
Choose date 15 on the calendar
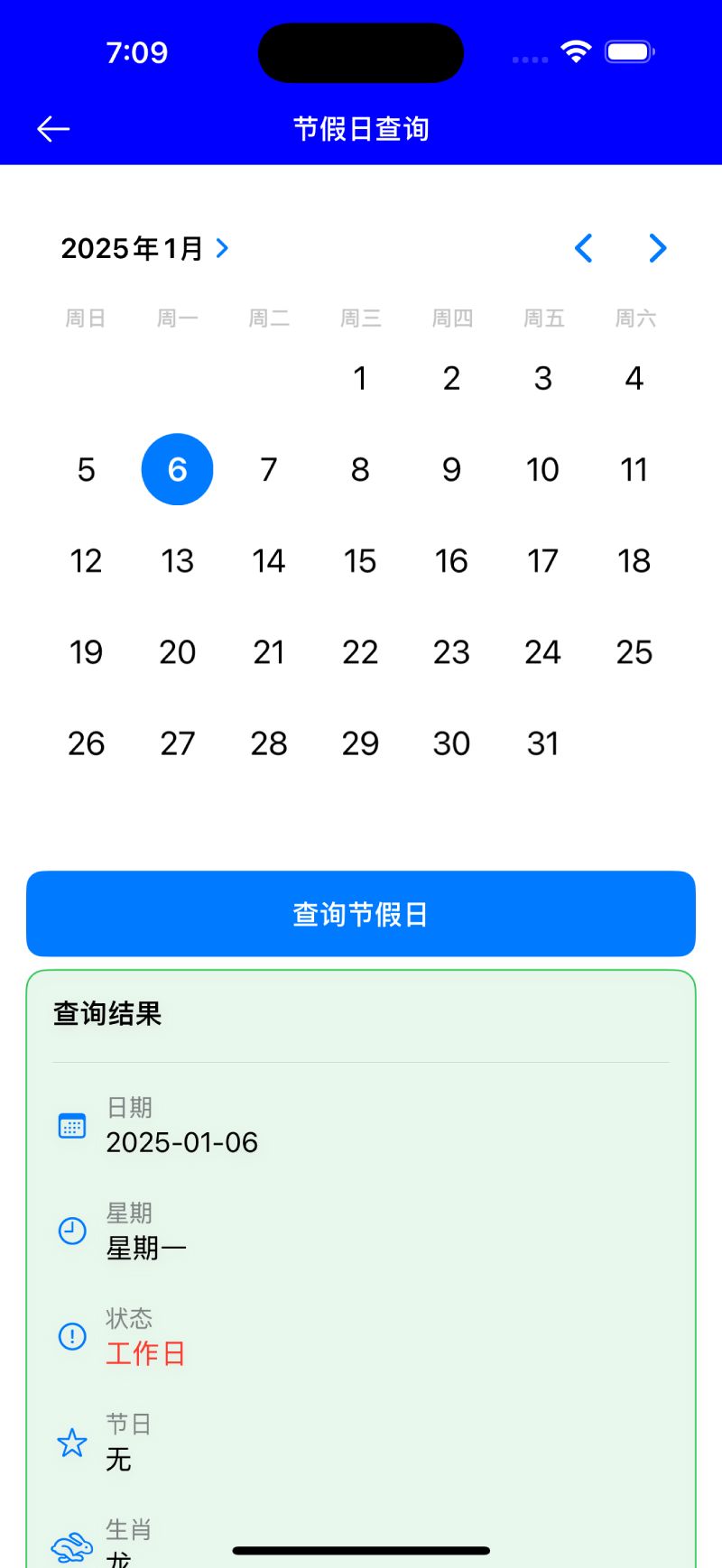click(x=360, y=561)
